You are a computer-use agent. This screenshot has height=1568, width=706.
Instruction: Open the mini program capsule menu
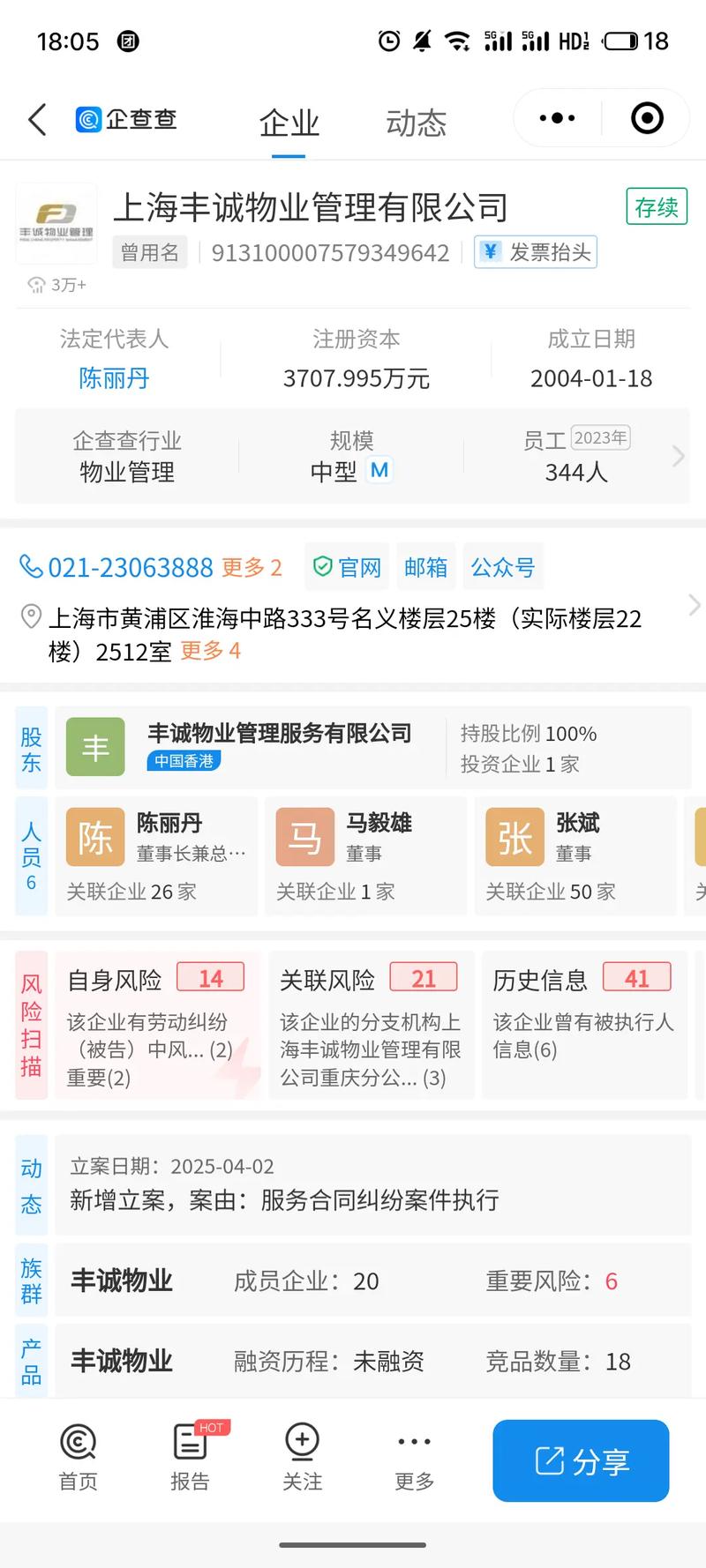554,117
